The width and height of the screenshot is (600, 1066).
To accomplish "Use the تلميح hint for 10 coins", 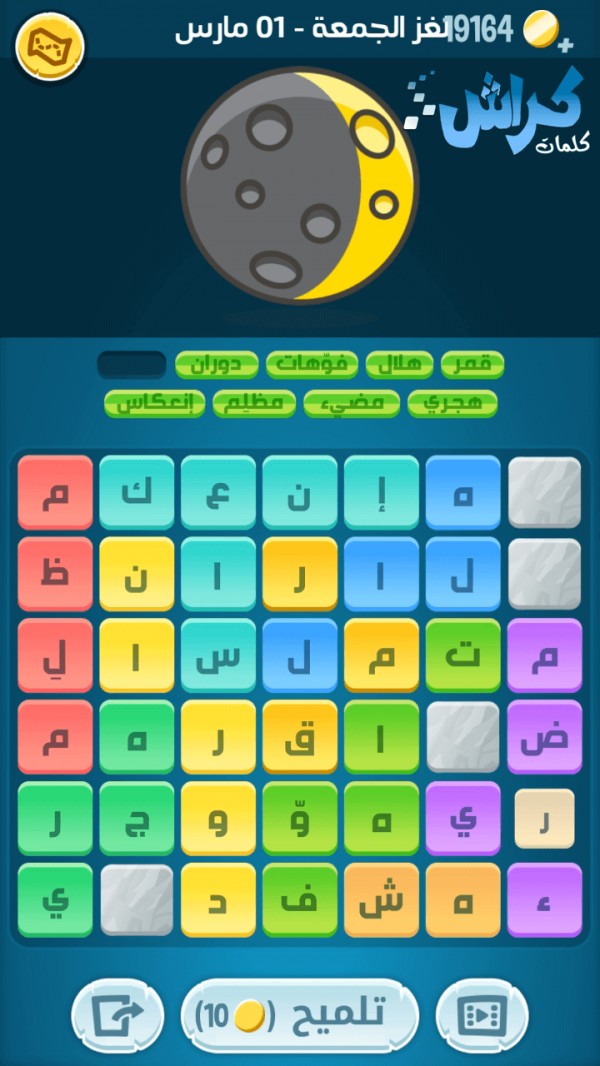I will click(299, 1016).
